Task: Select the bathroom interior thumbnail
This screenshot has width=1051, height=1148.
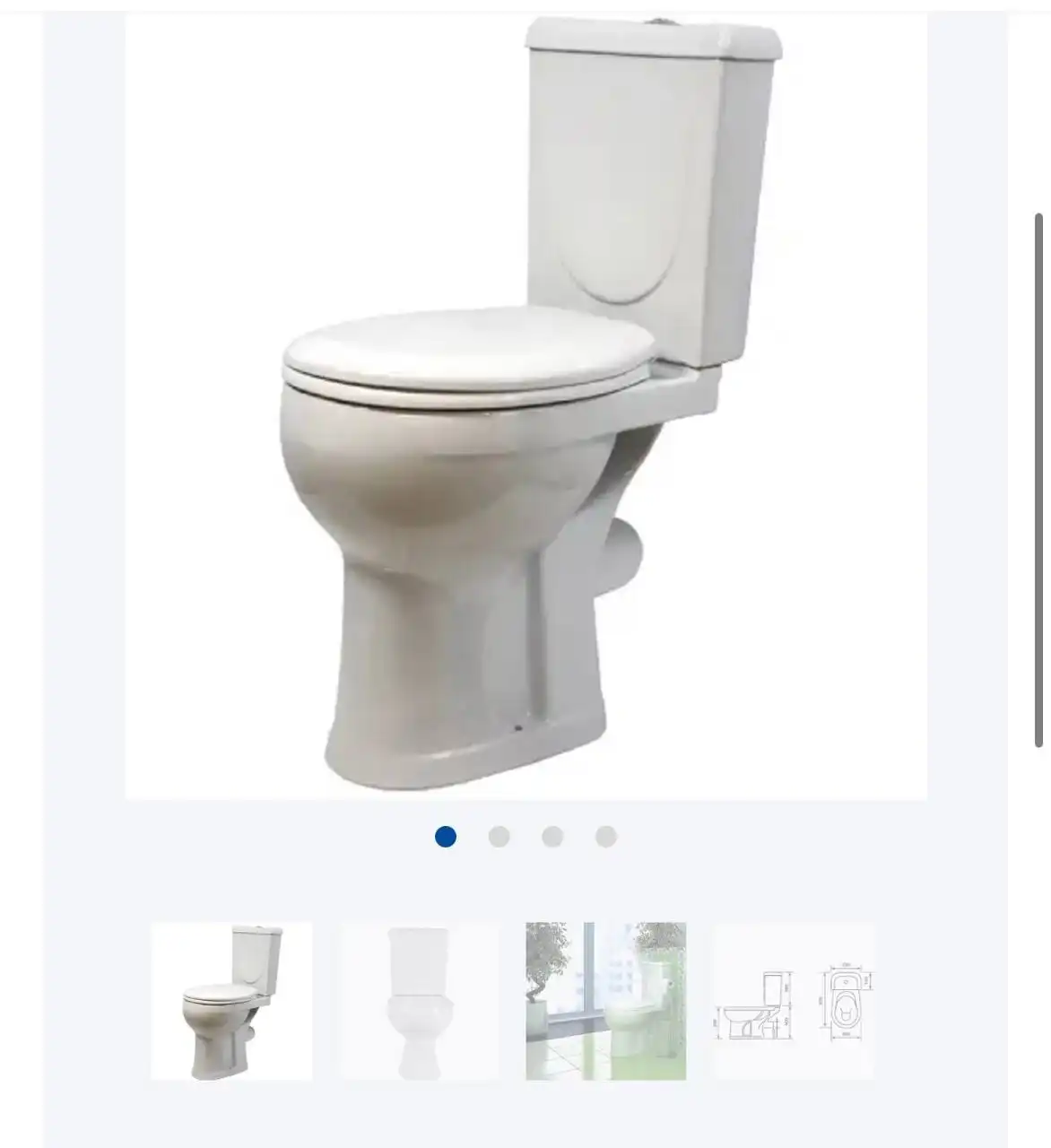Action: point(606,1001)
